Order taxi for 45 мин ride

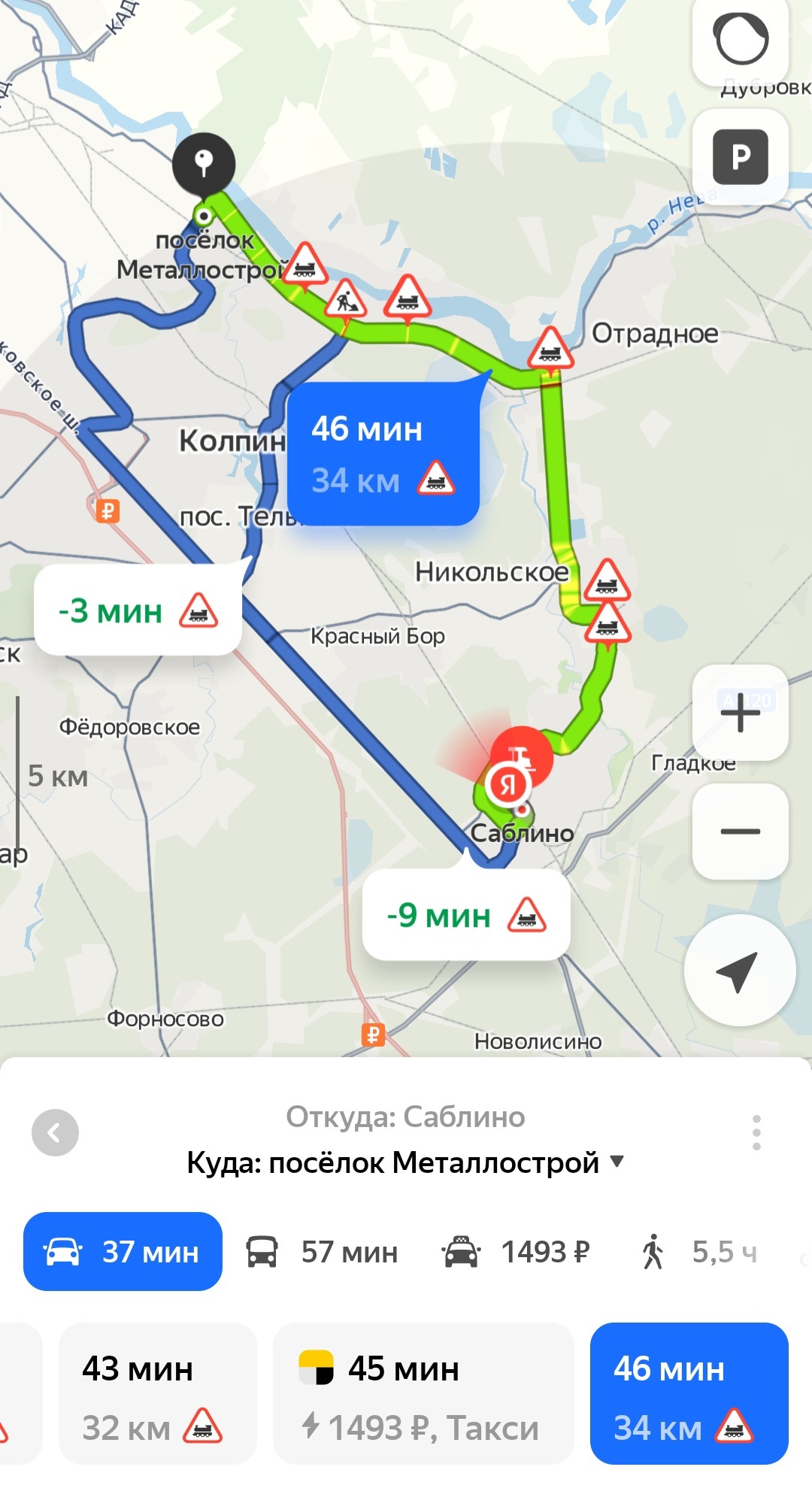click(x=423, y=1394)
